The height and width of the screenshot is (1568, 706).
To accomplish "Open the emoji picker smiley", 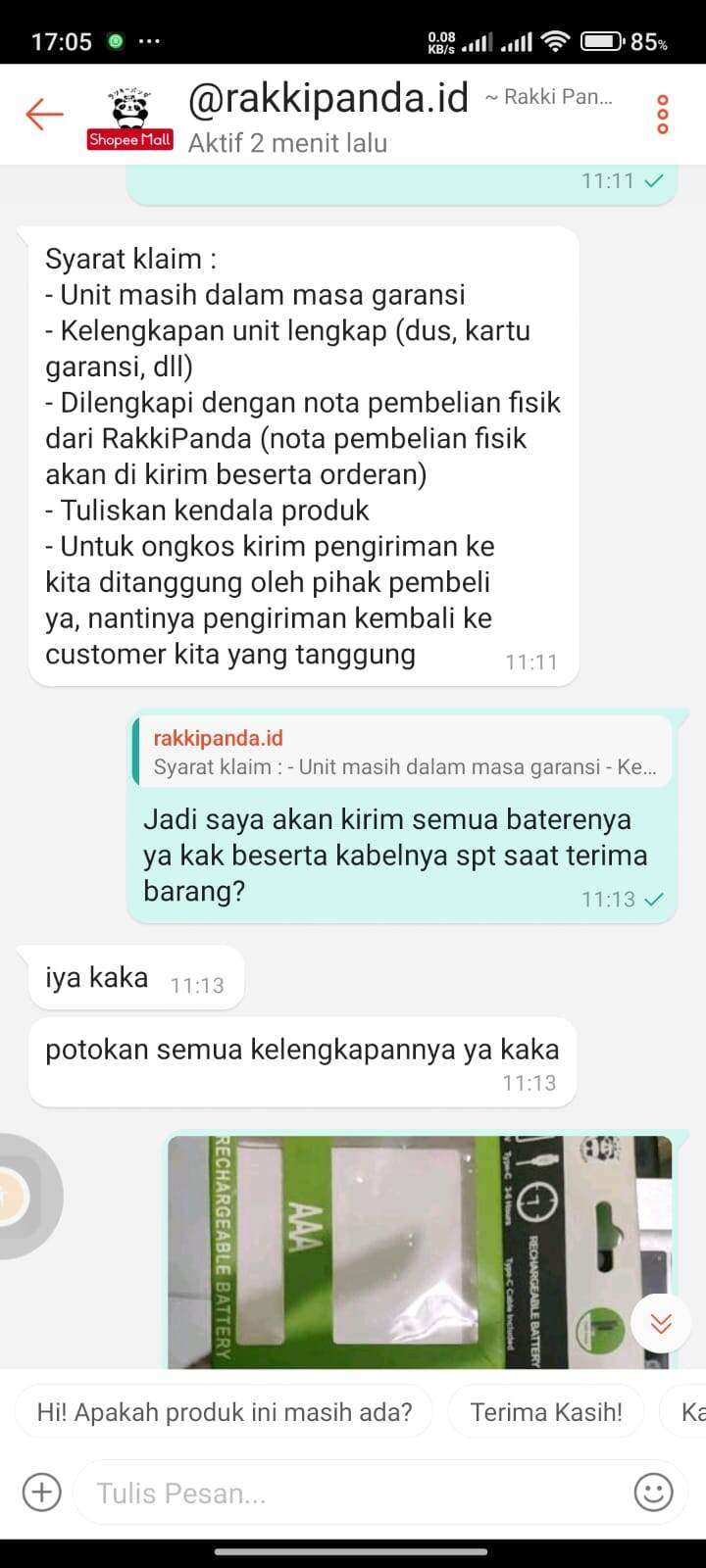I will (x=653, y=1493).
